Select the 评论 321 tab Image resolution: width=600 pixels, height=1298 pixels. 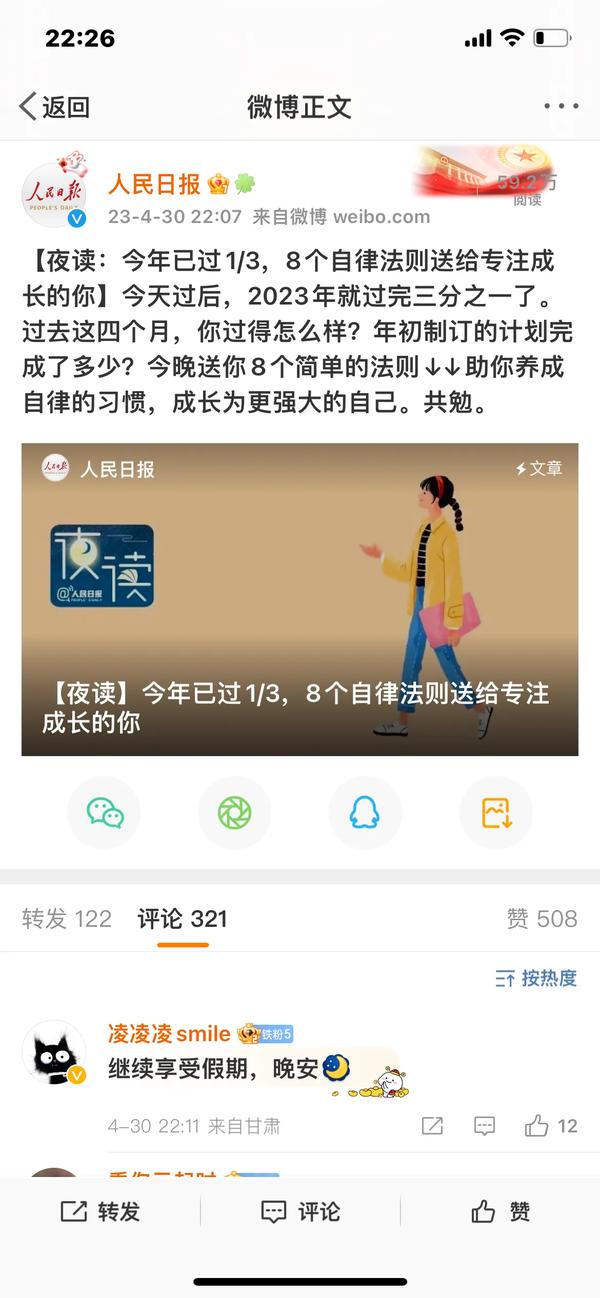[183, 919]
